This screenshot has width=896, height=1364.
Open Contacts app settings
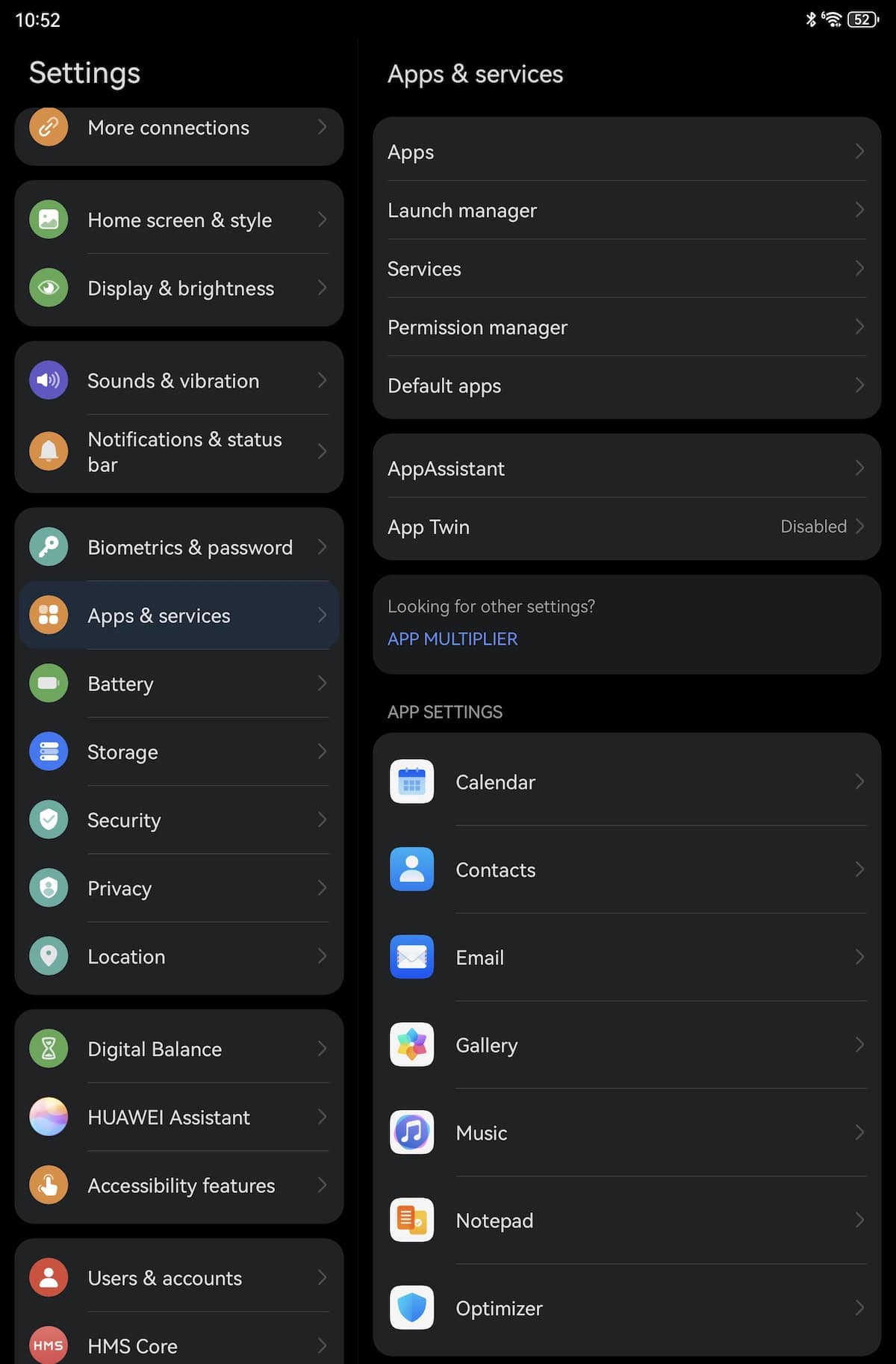[x=626, y=869]
